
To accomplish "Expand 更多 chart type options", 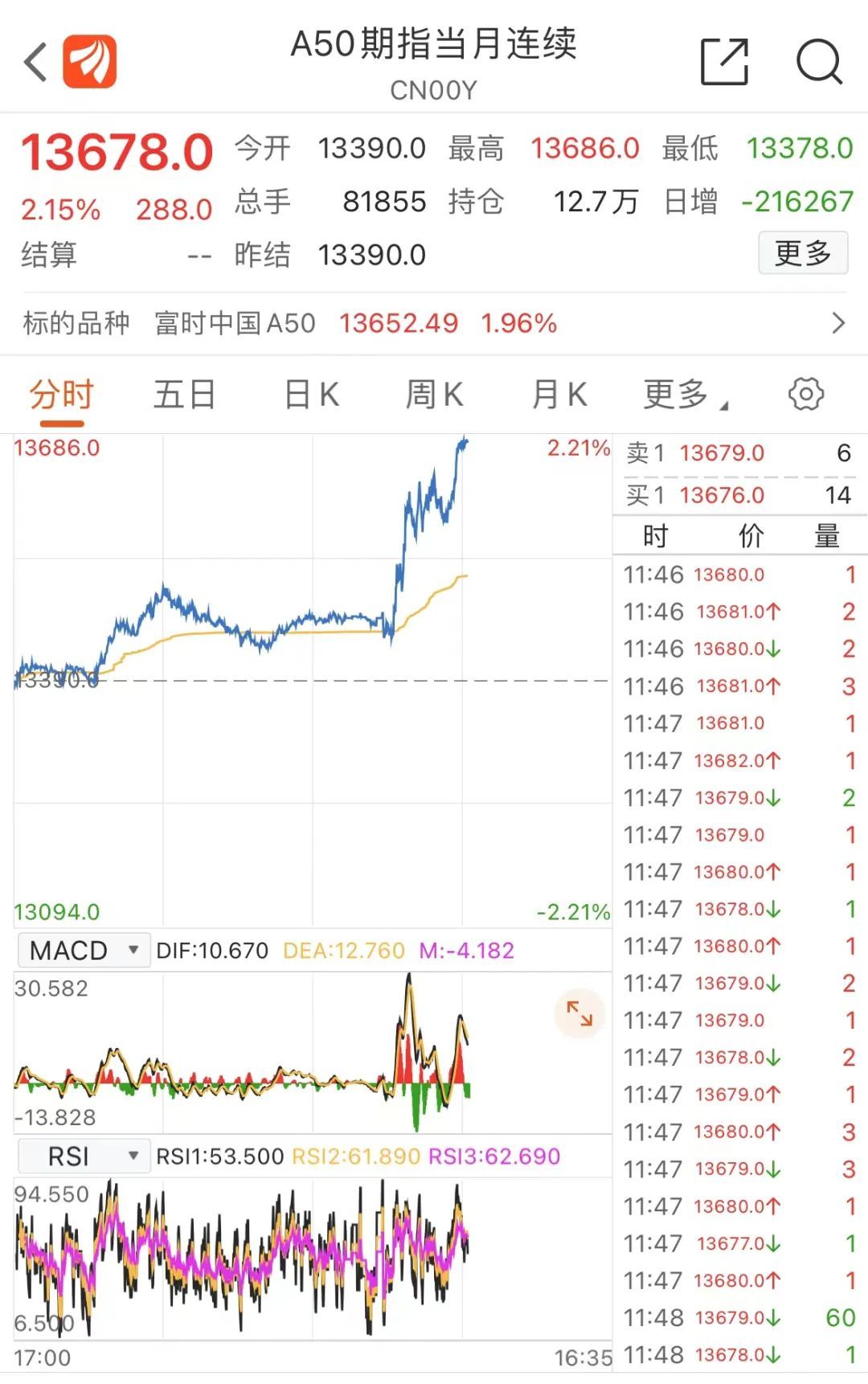I will click(678, 394).
